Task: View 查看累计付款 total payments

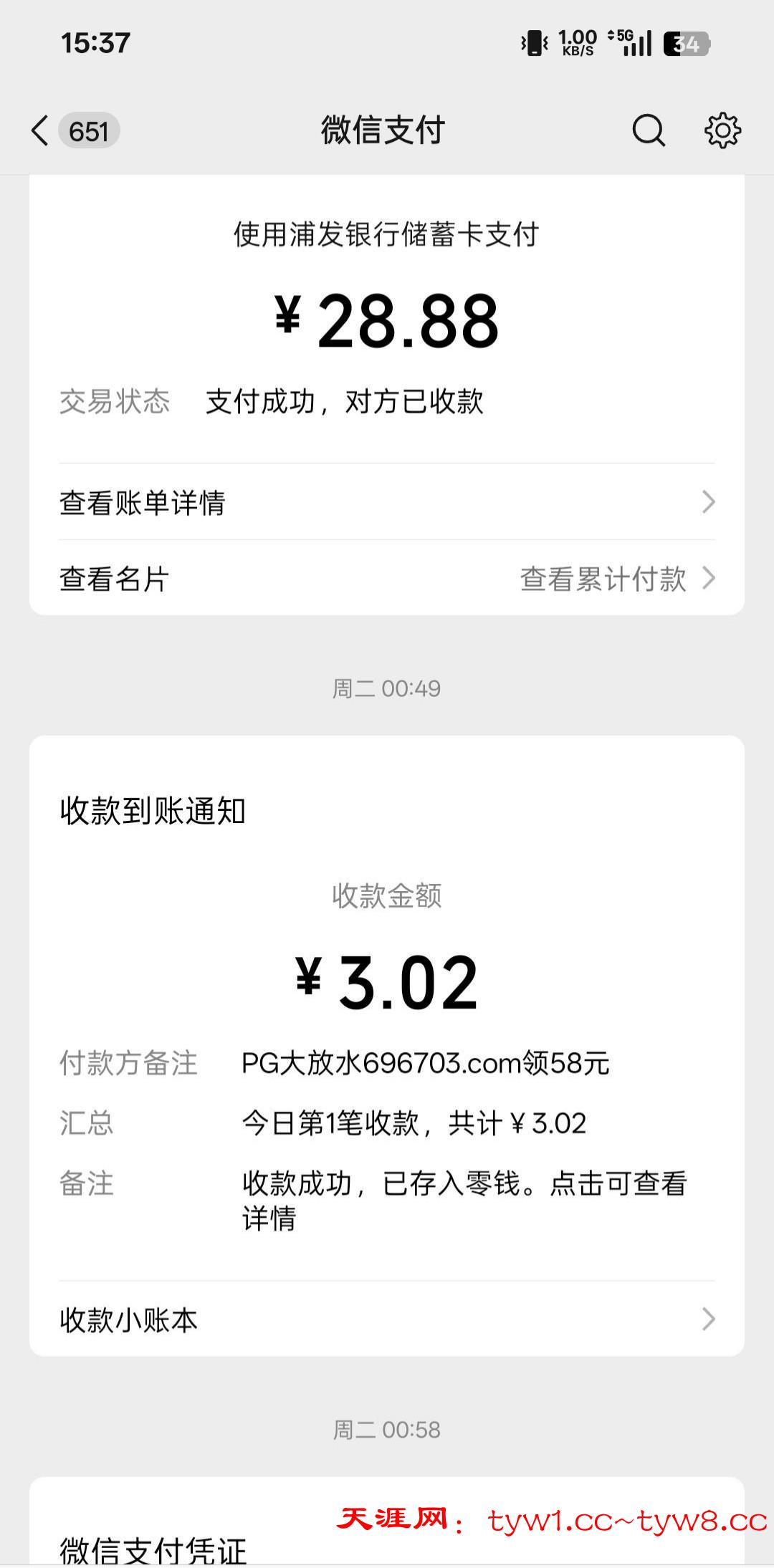Action: tap(616, 579)
